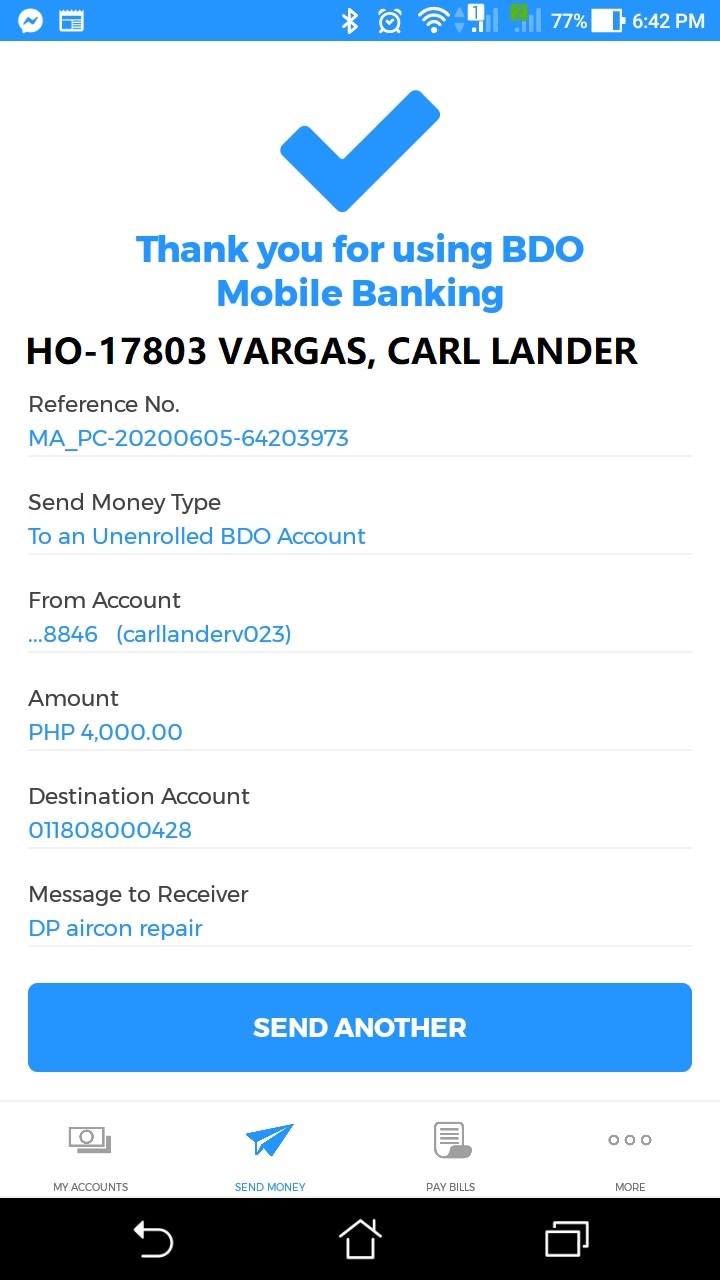Return to the phone's home screen
The width and height of the screenshot is (720, 1280).
360,1240
